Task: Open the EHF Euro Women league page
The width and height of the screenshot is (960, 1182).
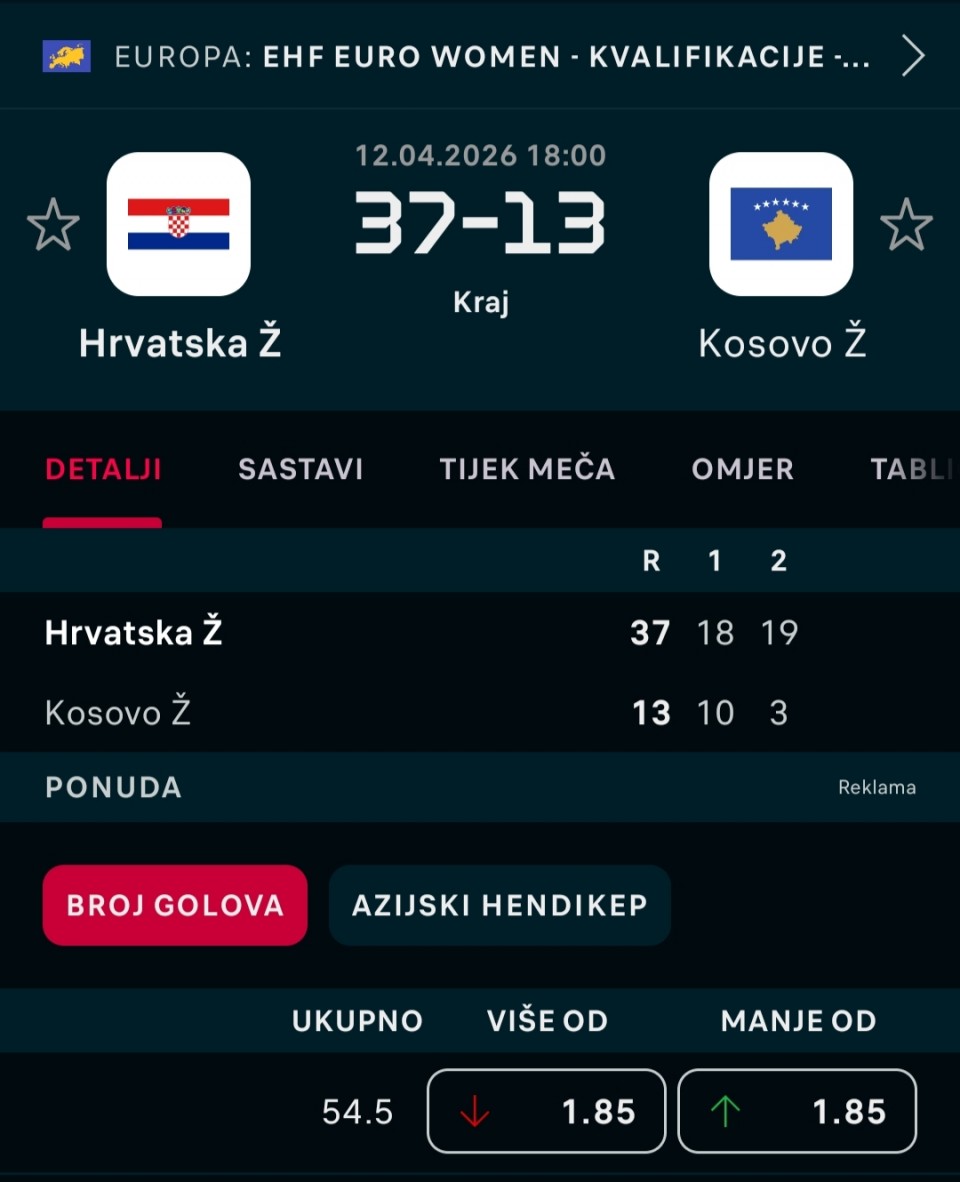Action: point(490,57)
